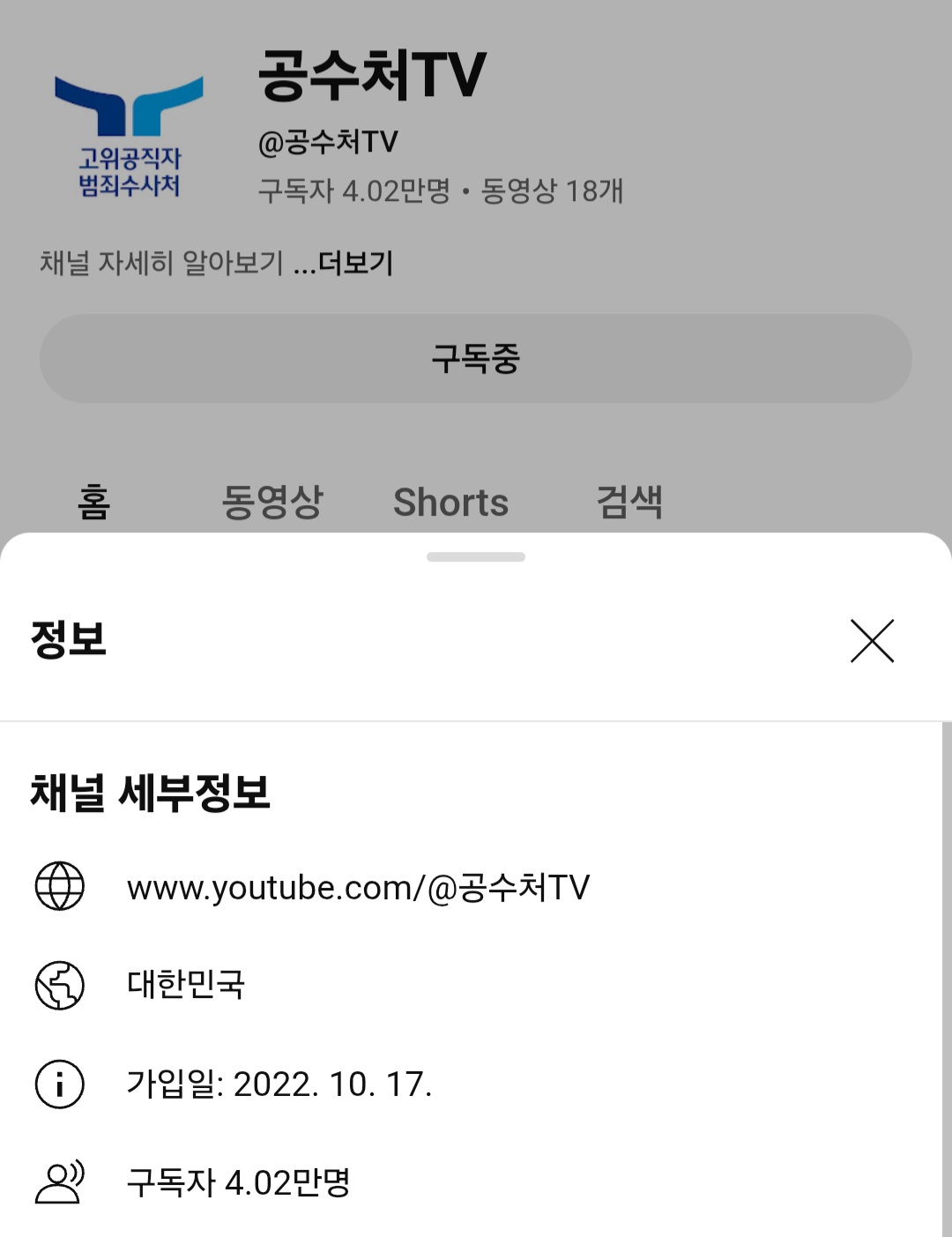Tap the sheet's drag handle bar

[x=476, y=557]
